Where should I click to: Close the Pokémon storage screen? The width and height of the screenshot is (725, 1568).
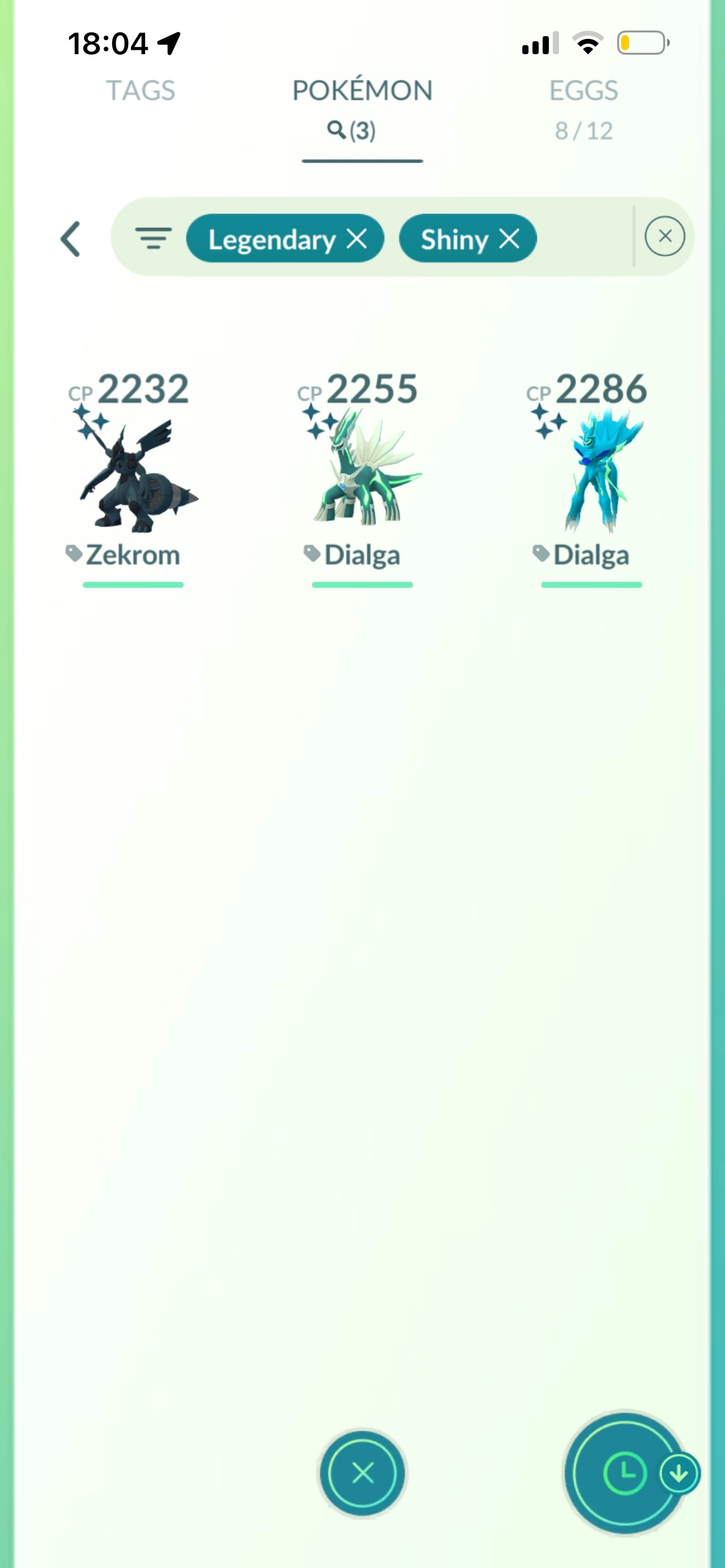point(363,1473)
